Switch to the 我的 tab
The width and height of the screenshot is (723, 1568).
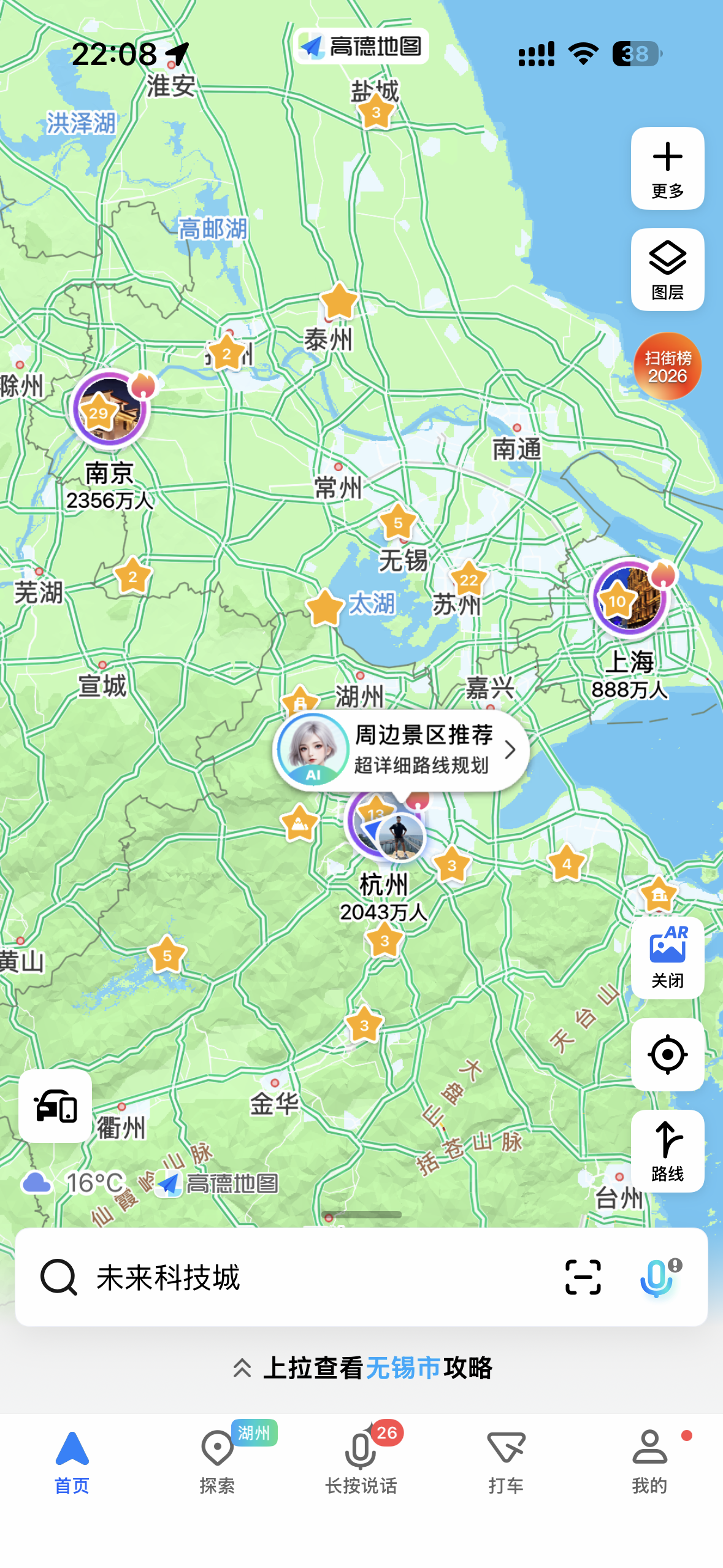tap(649, 1460)
